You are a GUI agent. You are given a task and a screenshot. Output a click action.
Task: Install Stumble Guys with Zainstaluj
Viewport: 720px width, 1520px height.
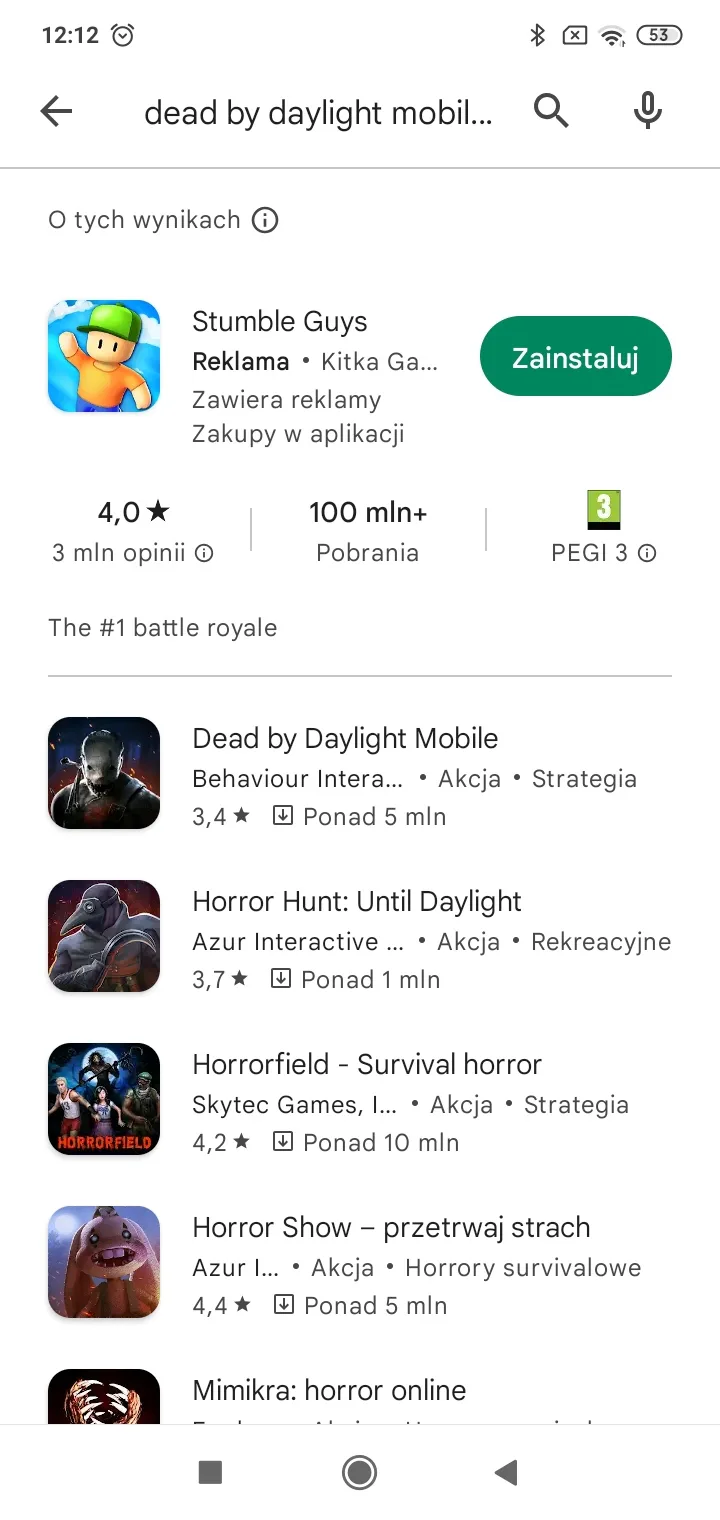(575, 357)
